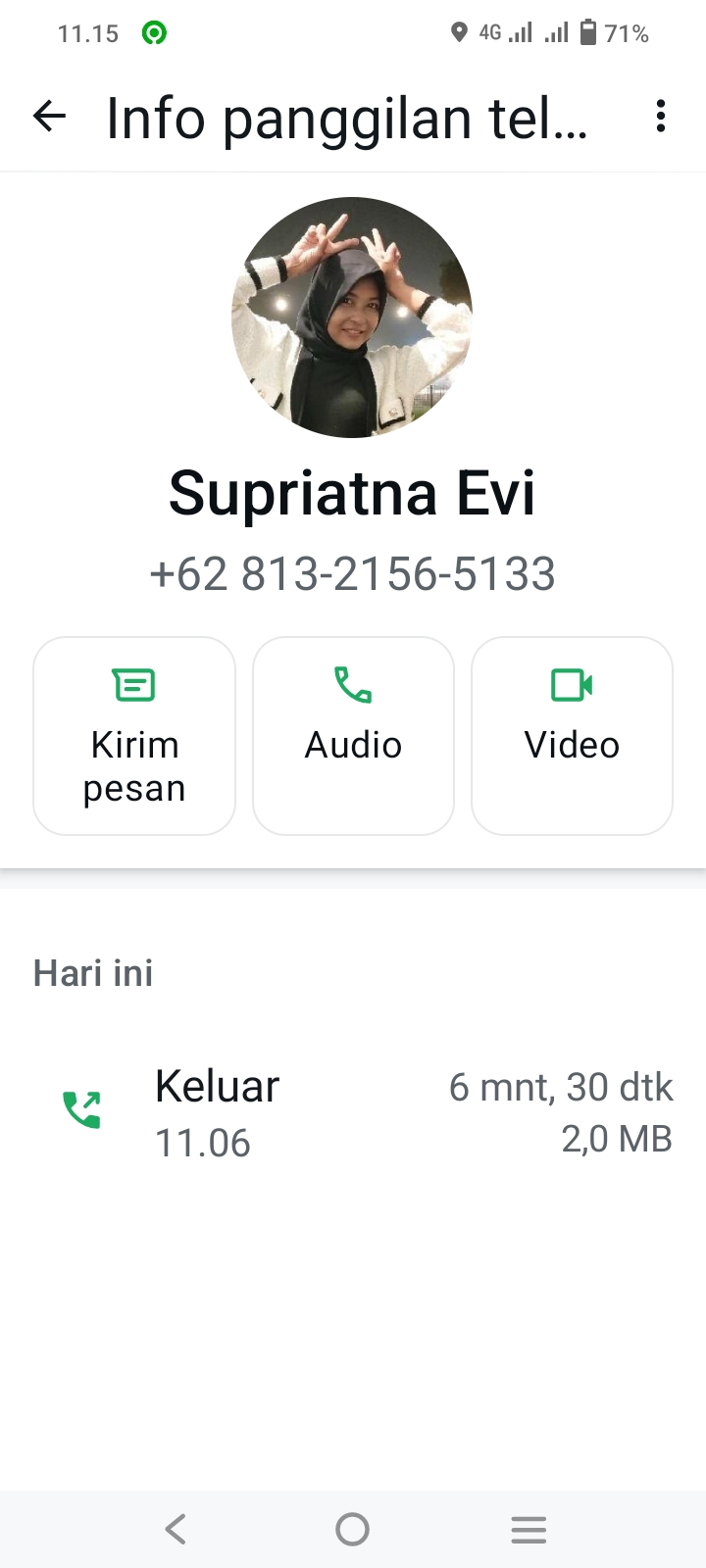The image size is (706, 1568).
Task: Start an Audio call via phone icon
Action: pos(353,685)
